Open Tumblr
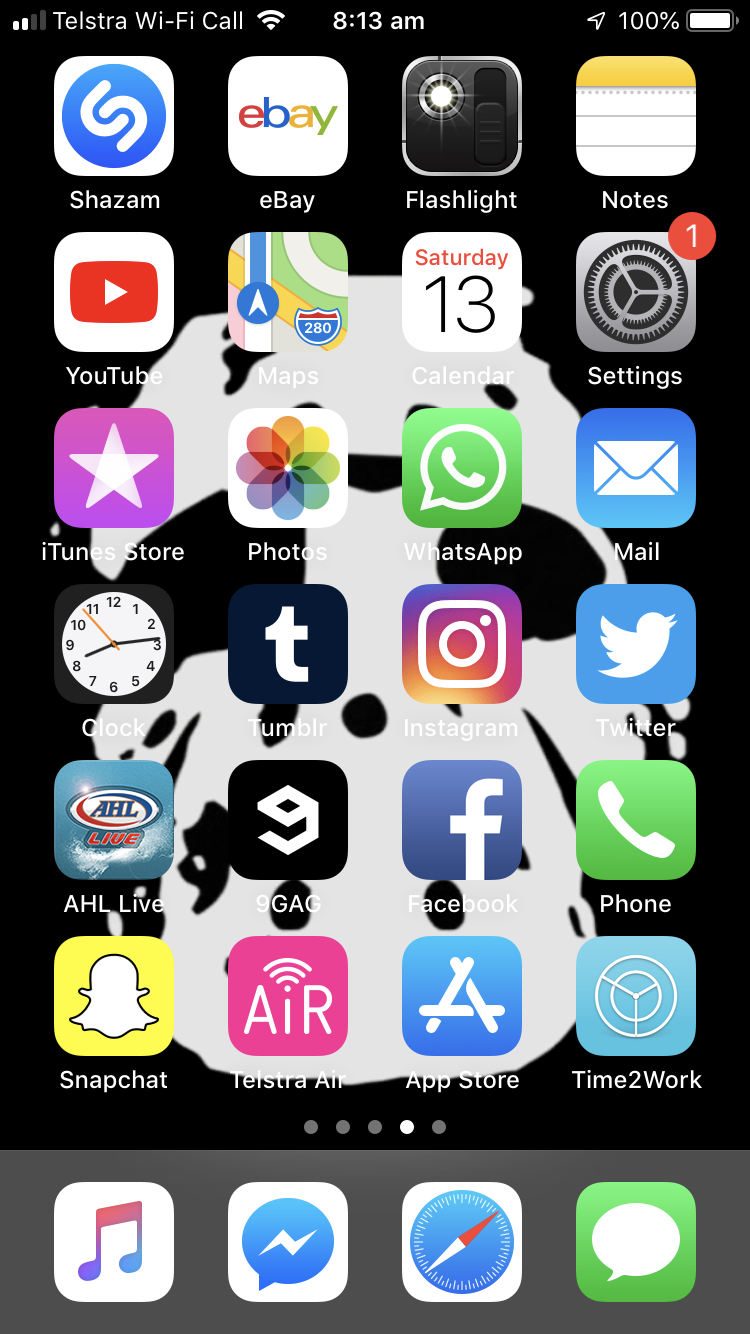Image resolution: width=750 pixels, height=1334 pixels. pos(288,644)
